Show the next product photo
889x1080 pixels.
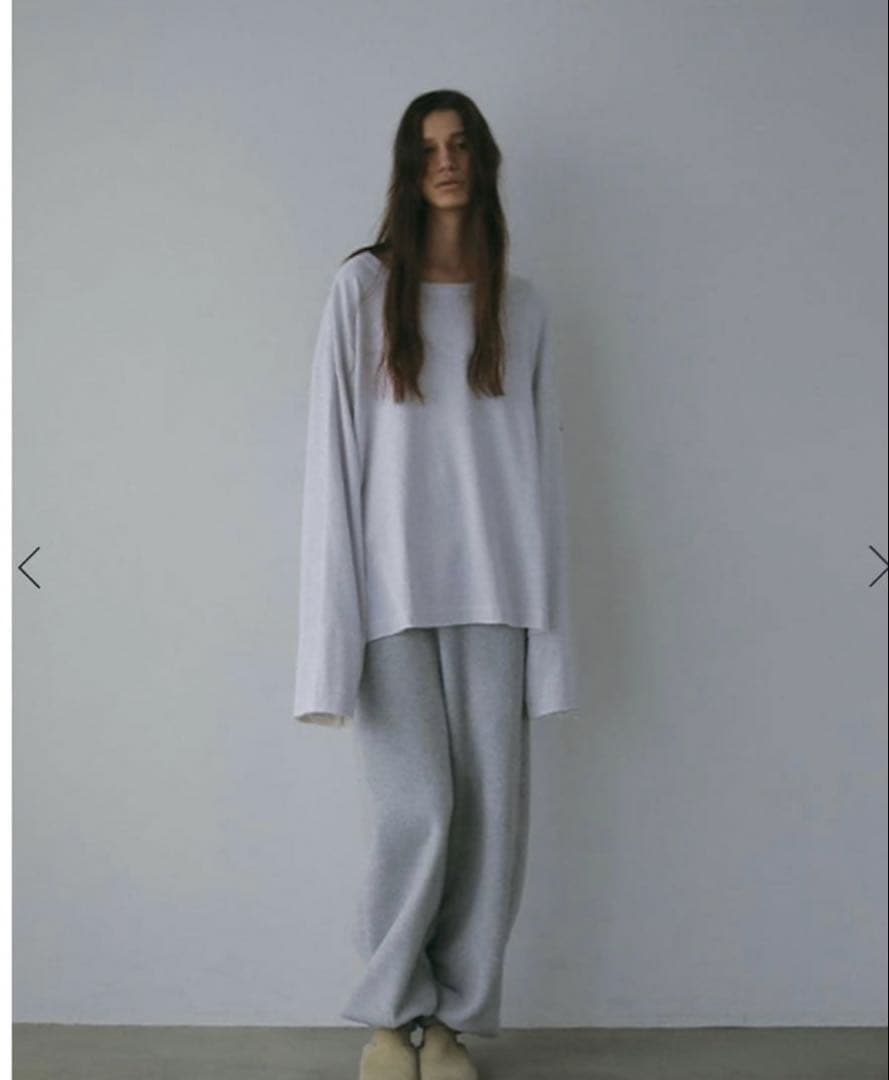tap(876, 566)
